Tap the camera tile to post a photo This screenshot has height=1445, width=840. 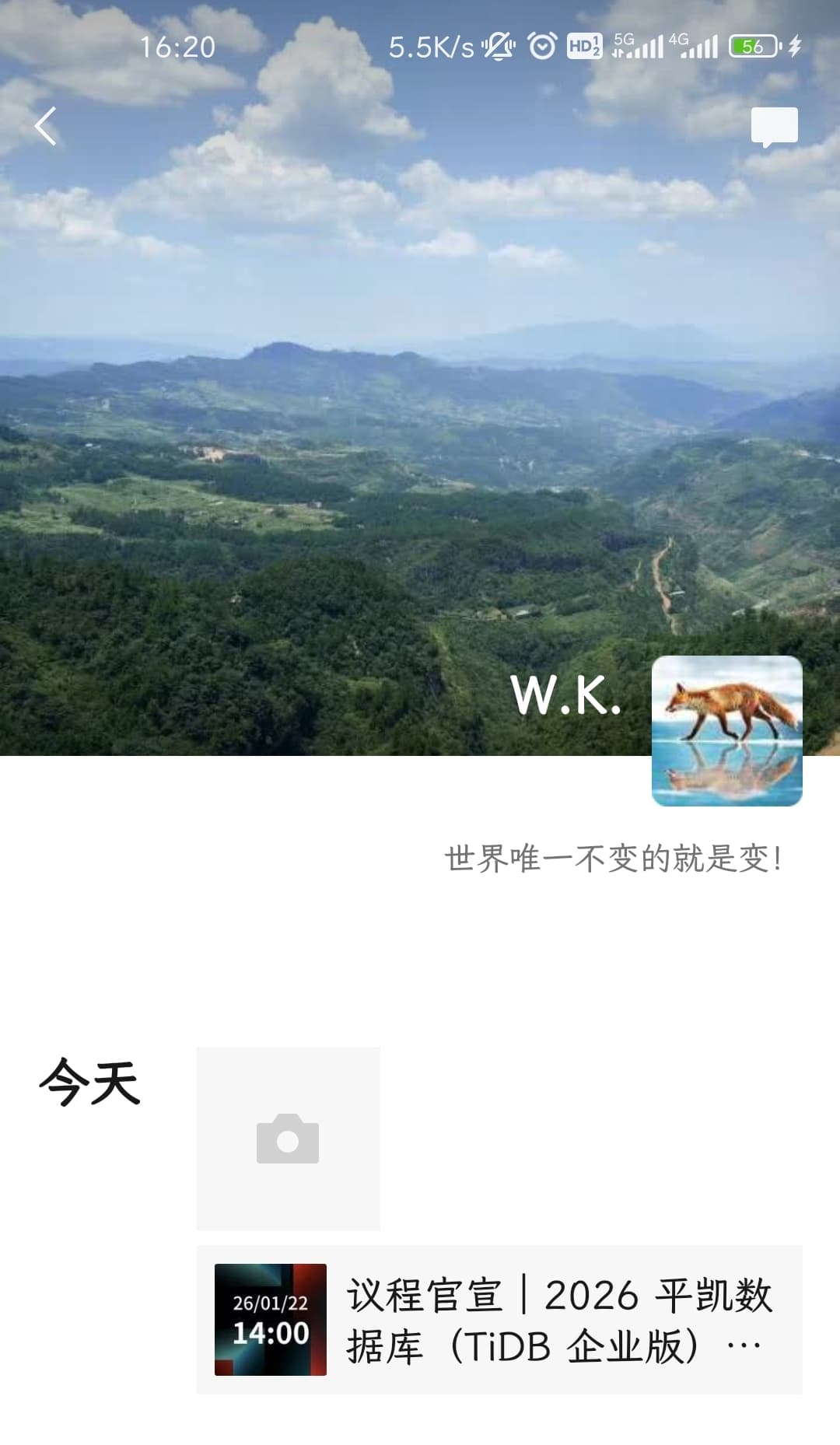pyautogui.click(x=288, y=1139)
